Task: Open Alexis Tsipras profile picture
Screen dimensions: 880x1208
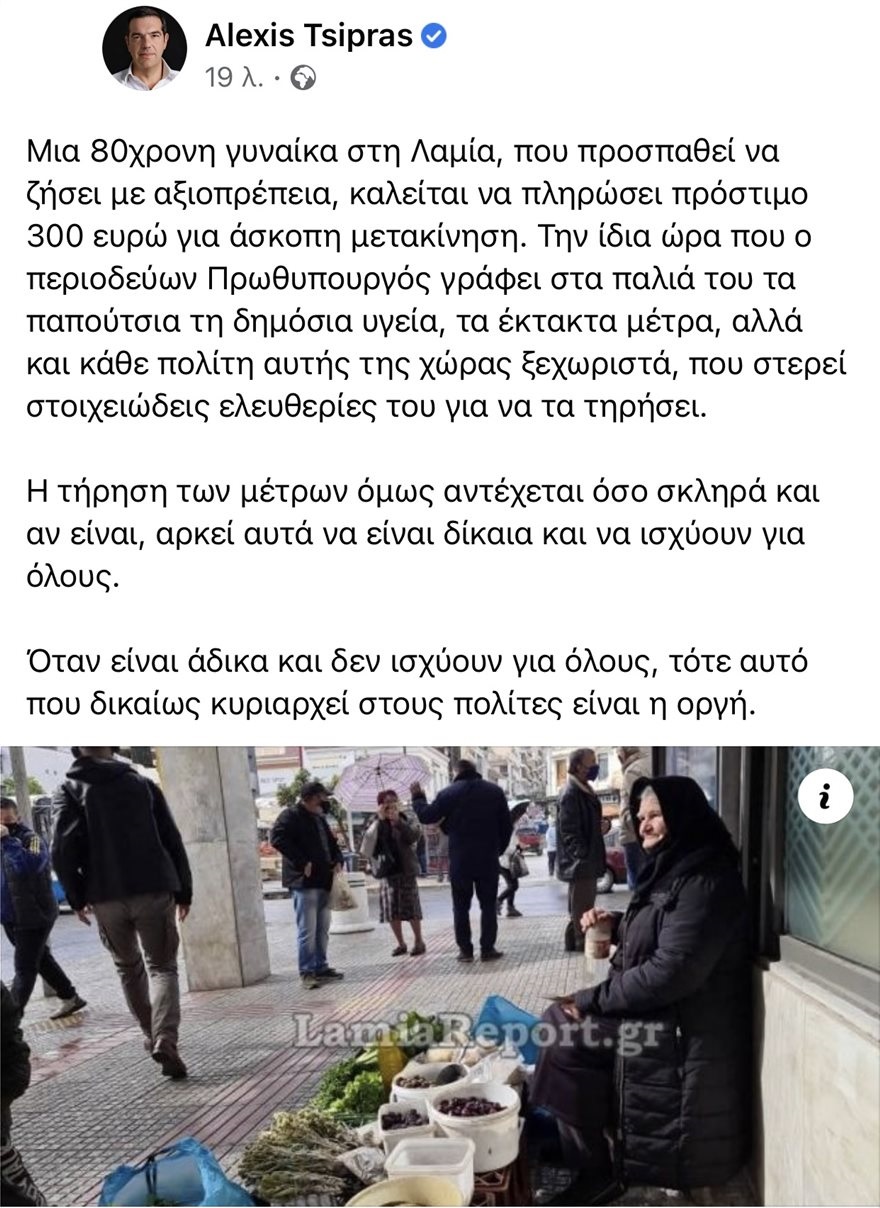Action: pyautogui.click(x=145, y=49)
